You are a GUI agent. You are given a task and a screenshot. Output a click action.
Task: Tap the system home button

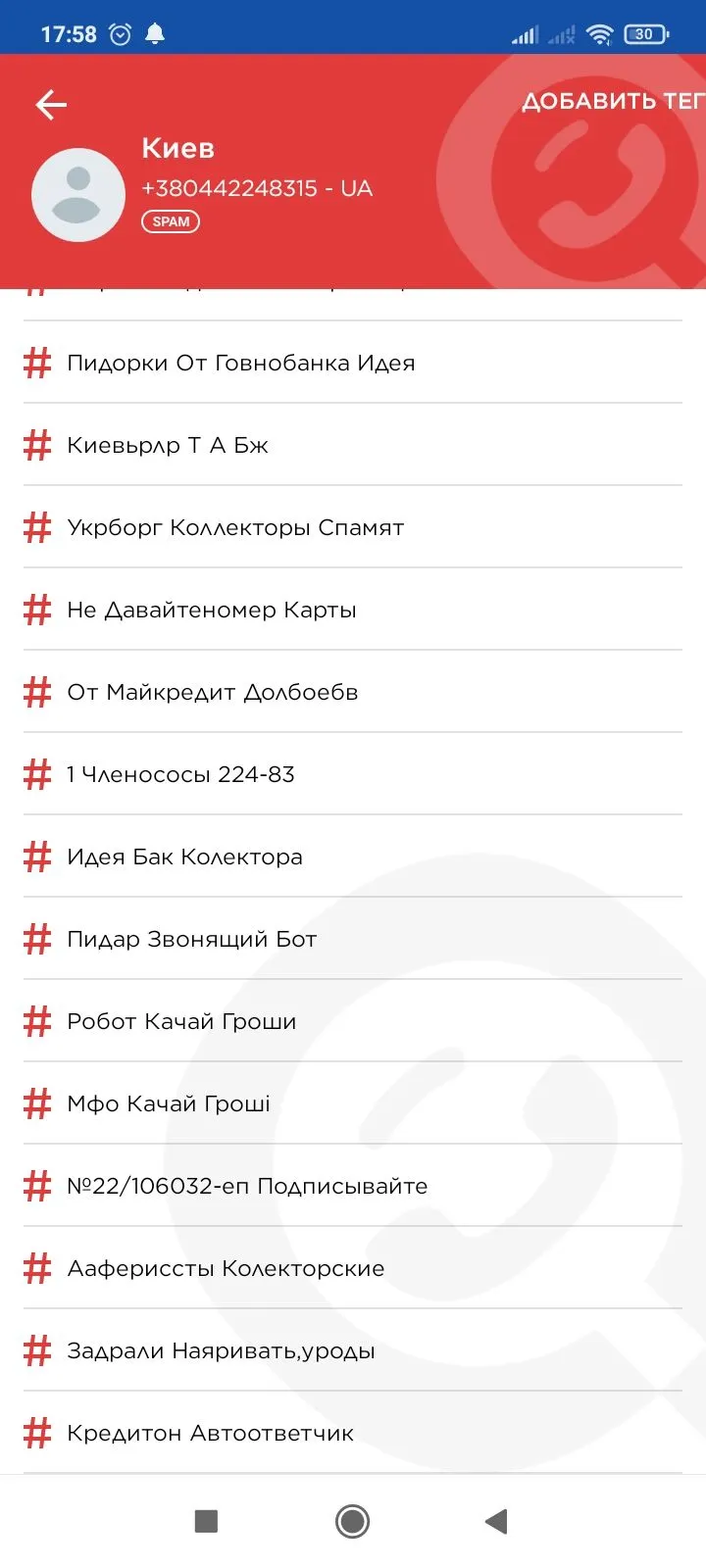coord(352,1521)
